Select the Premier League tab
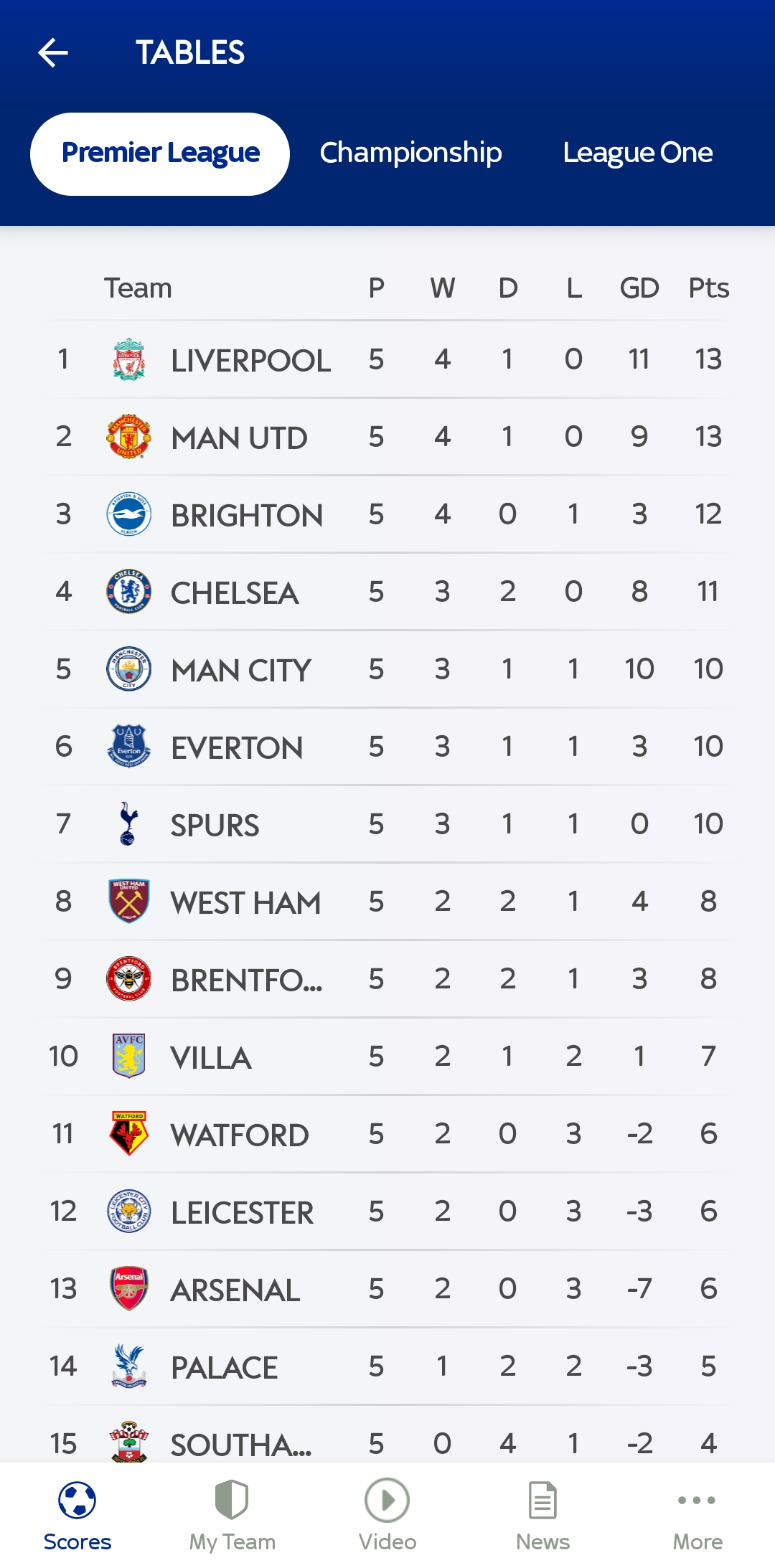Viewport: 775px width, 1568px height. pos(160,154)
